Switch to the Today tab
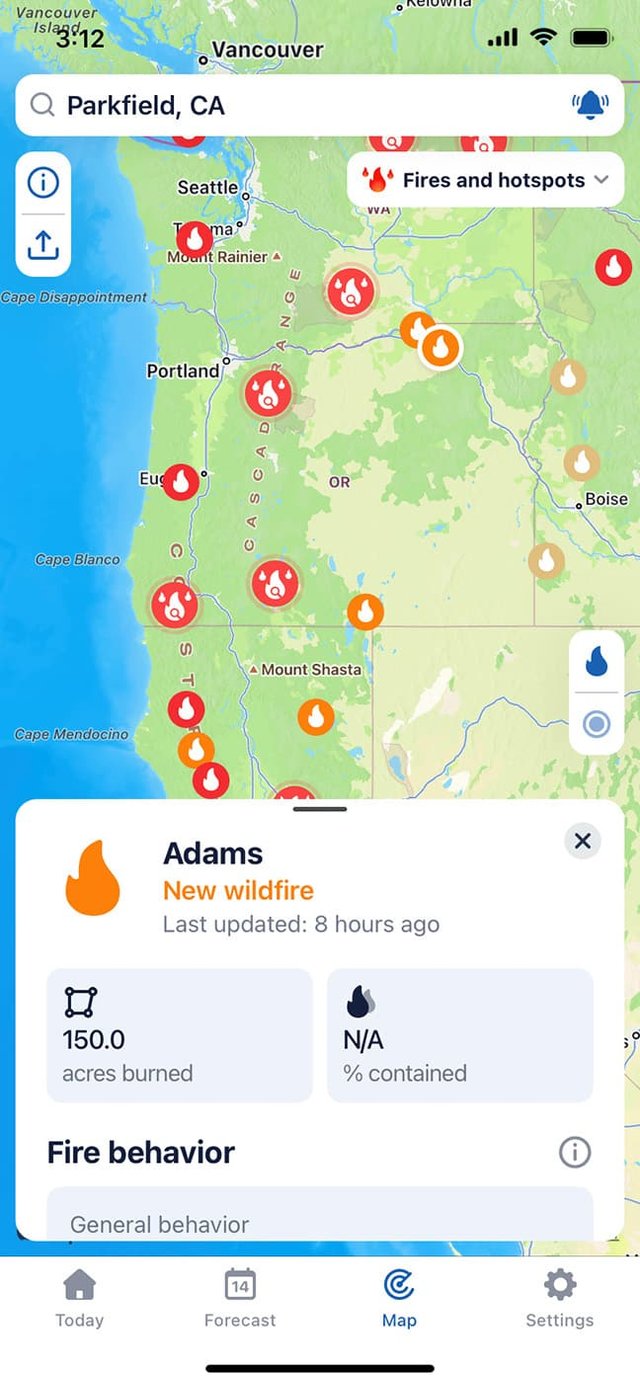Viewport: 640px width, 1385px height. pyautogui.click(x=79, y=1299)
